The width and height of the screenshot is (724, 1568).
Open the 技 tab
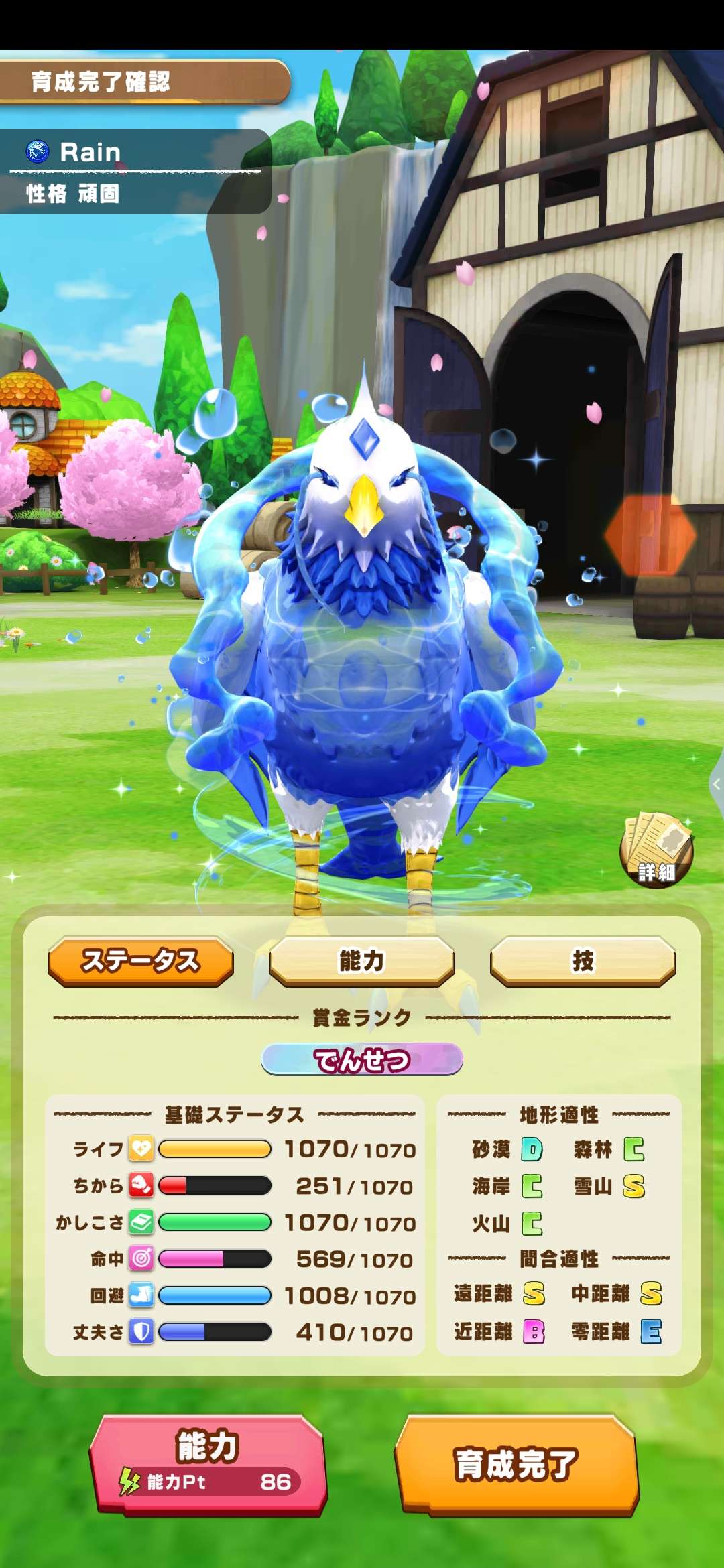(x=583, y=961)
